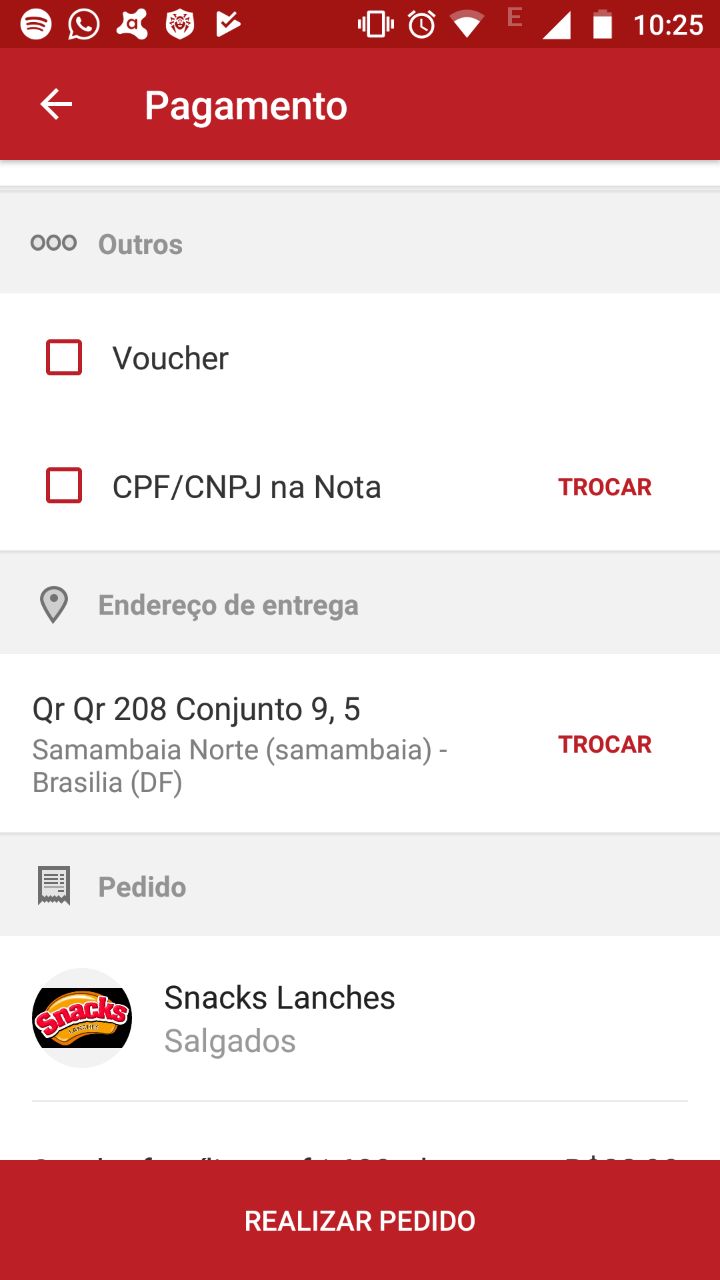Tap REALIZAR PEDIDO to place order

pos(360,1221)
